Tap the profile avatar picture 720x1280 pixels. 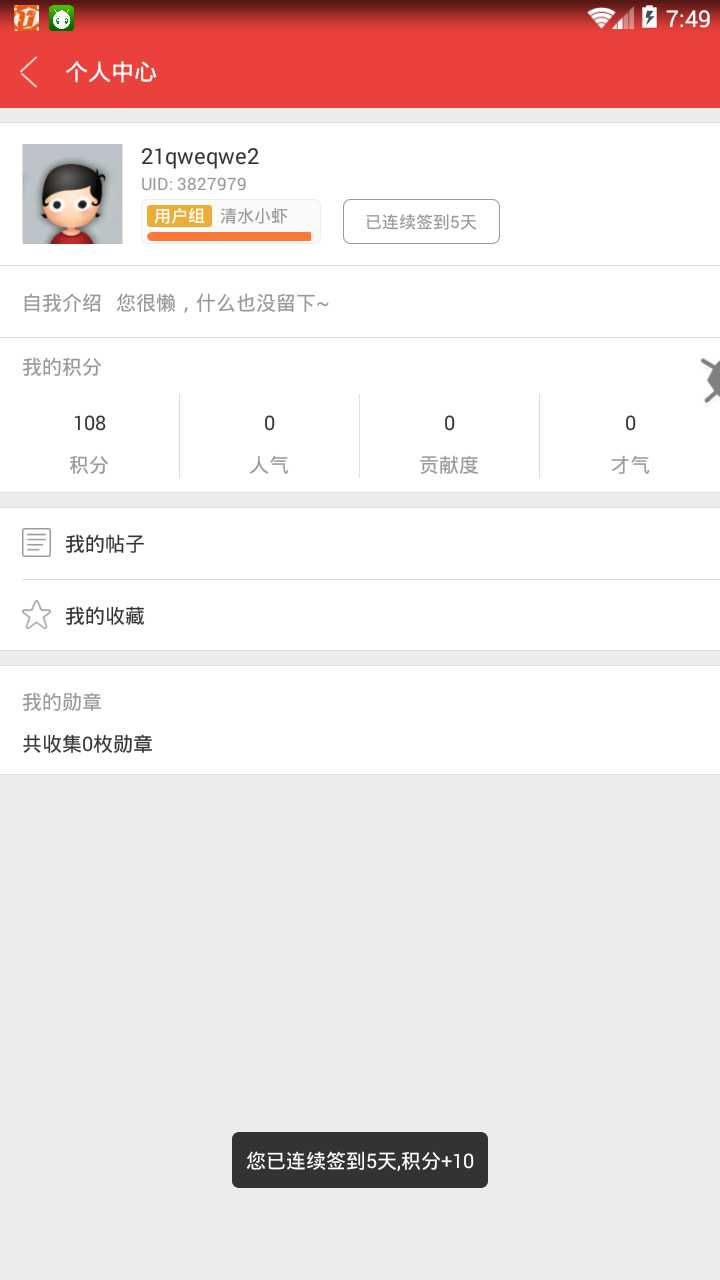72,194
